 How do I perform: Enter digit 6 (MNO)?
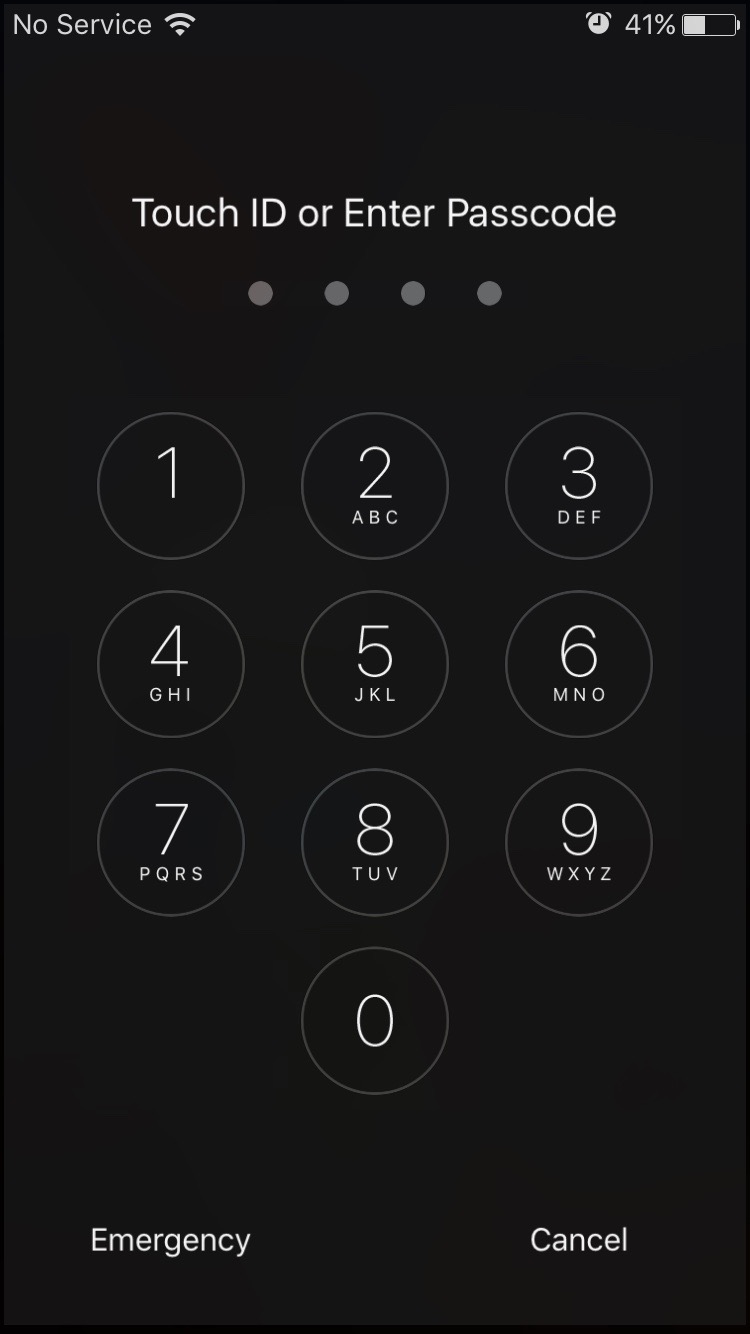click(x=579, y=664)
